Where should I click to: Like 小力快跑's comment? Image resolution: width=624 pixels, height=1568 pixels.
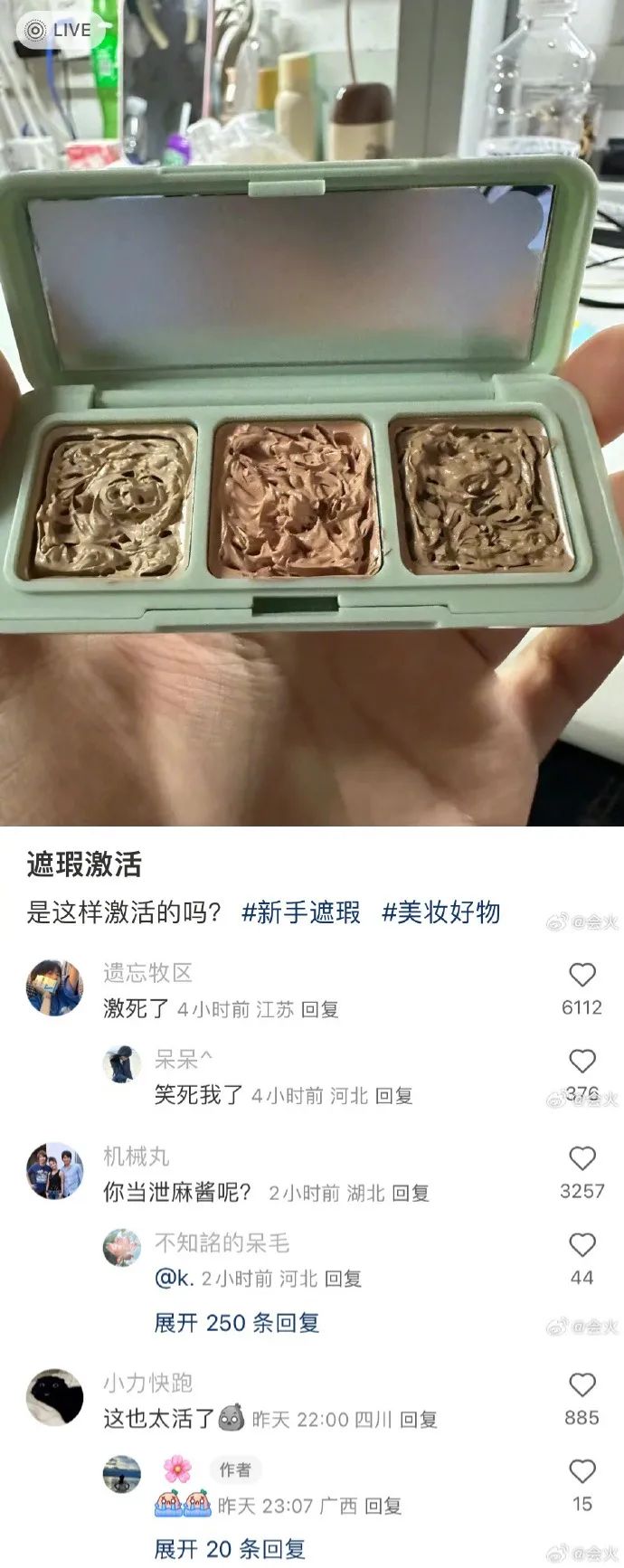[x=581, y=1384]
